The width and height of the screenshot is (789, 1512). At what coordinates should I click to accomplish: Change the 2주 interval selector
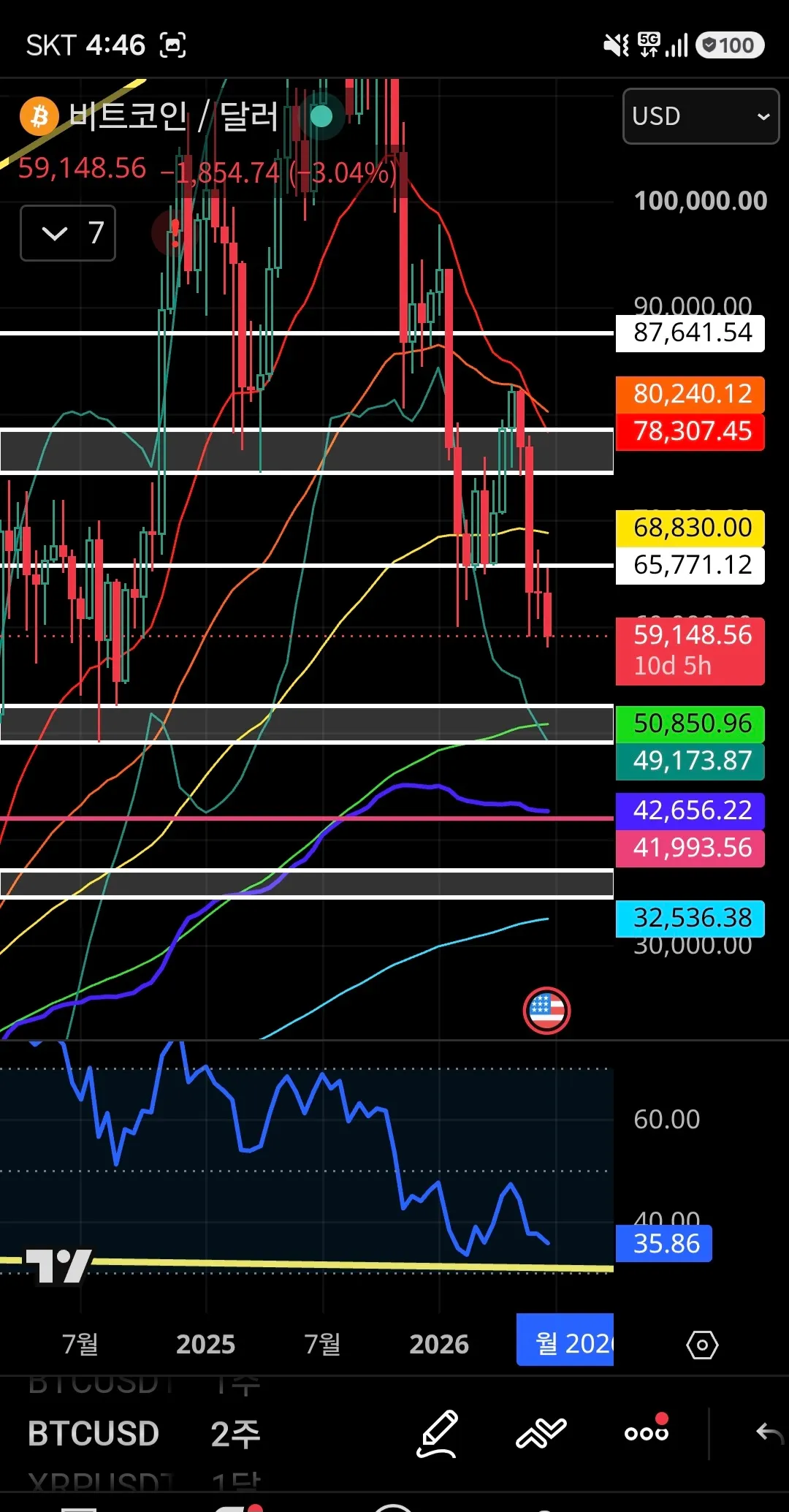point(235,1433)
